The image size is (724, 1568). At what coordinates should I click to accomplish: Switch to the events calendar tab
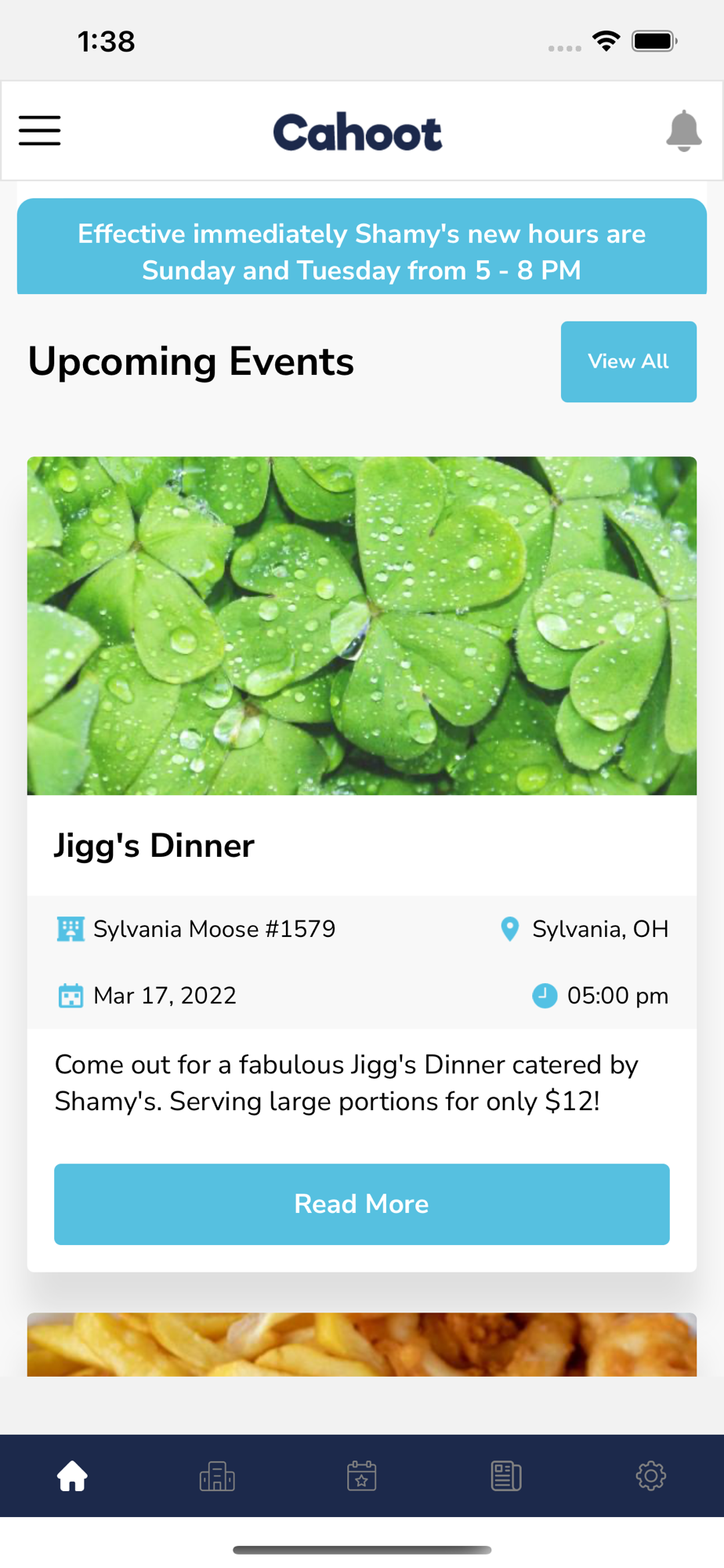tap(362, 1476)
